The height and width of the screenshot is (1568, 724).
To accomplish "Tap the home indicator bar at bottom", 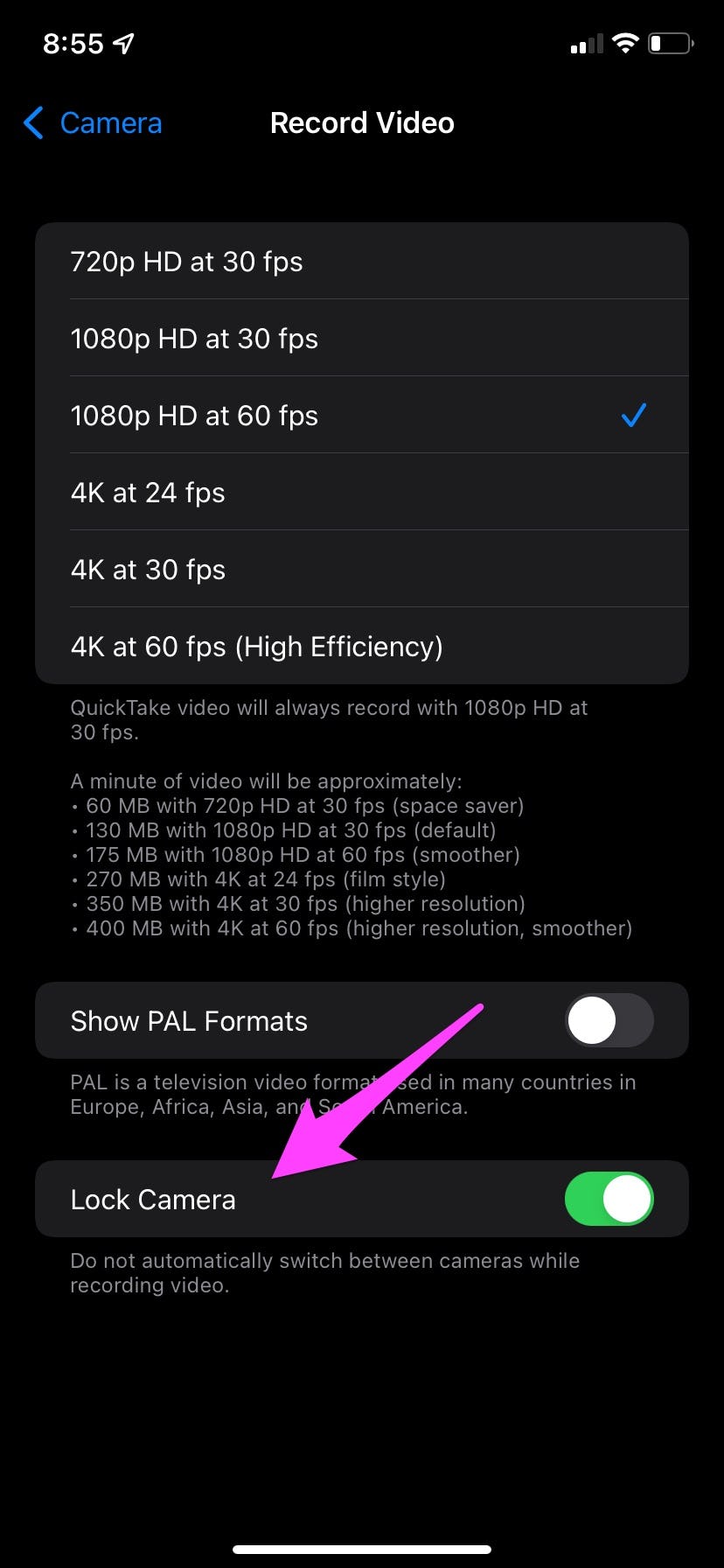I will 362,1549.
